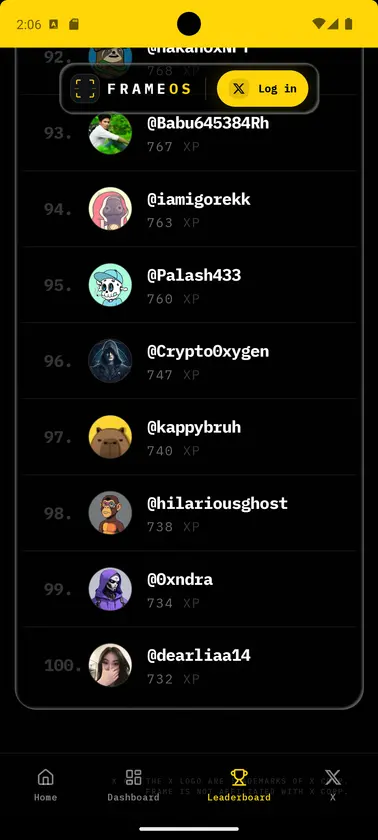378x840 pixels.
Task: Select the Leaderboard tab
Action: (239, 785)
